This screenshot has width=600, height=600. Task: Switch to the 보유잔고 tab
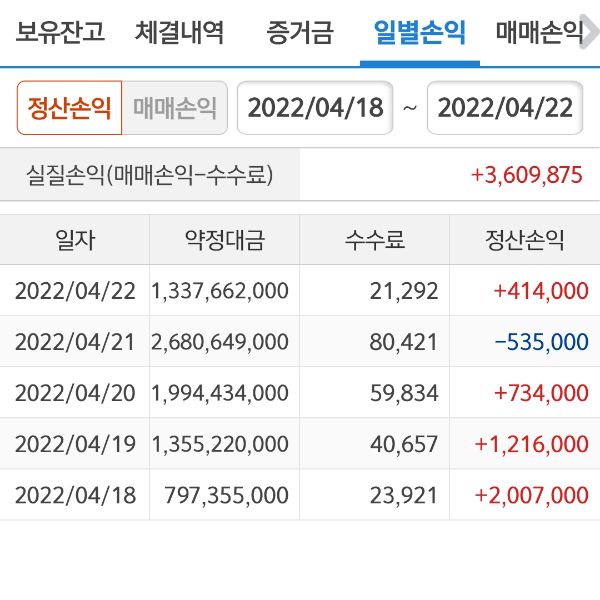(60, 33)
